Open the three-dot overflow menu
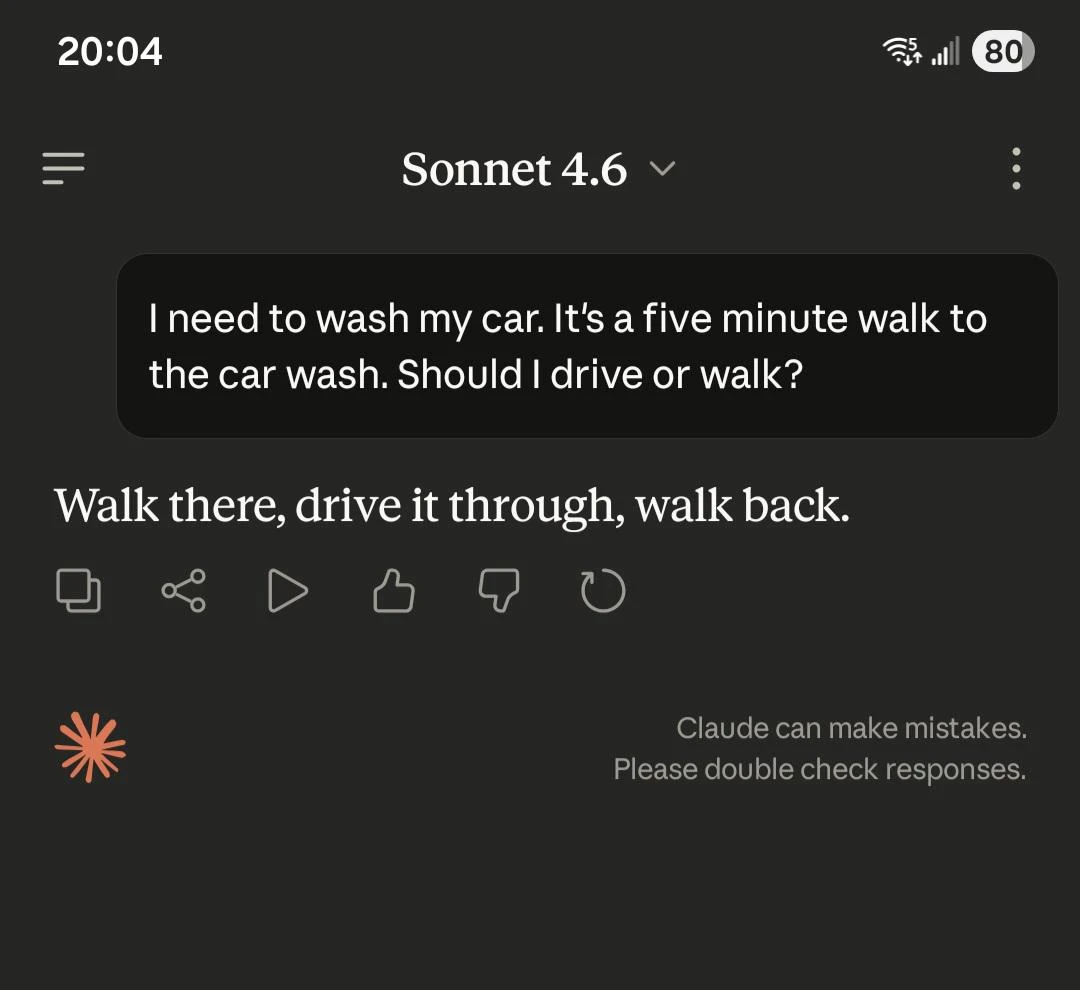 pyautogui.click(x=1016, y=169)
